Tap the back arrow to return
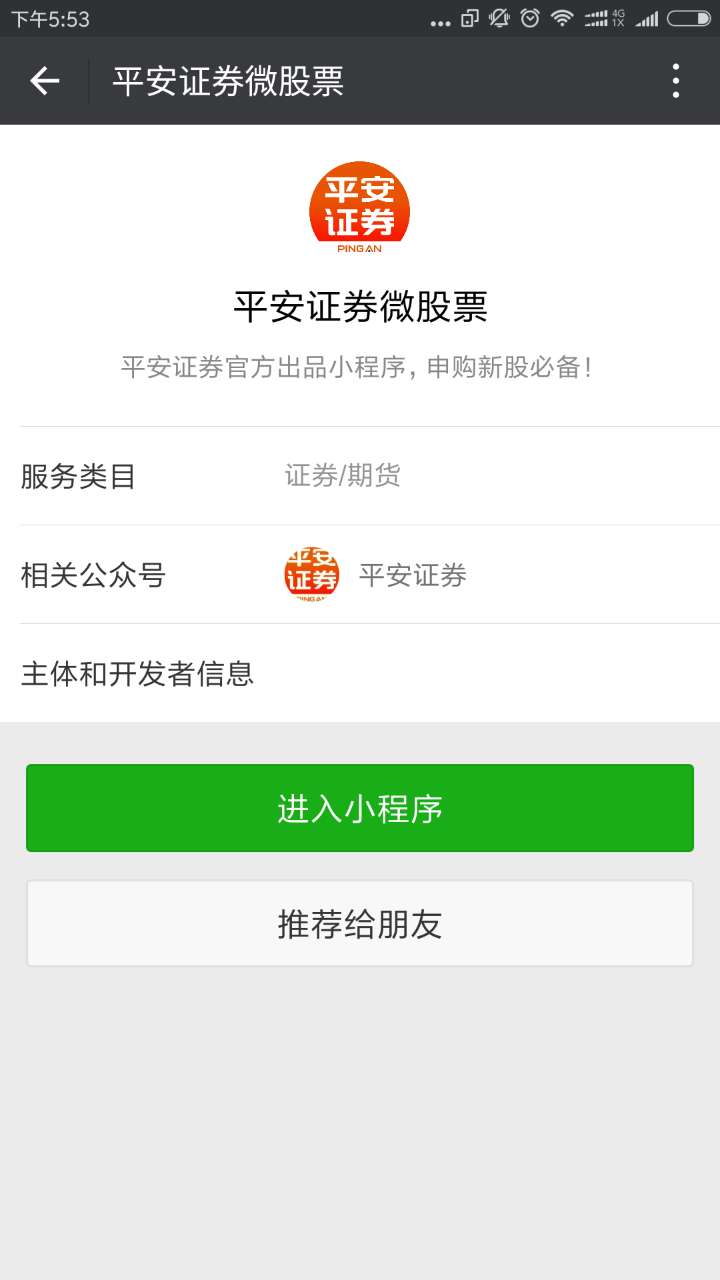Screen dimensions: 720x1280 (42, 81)
